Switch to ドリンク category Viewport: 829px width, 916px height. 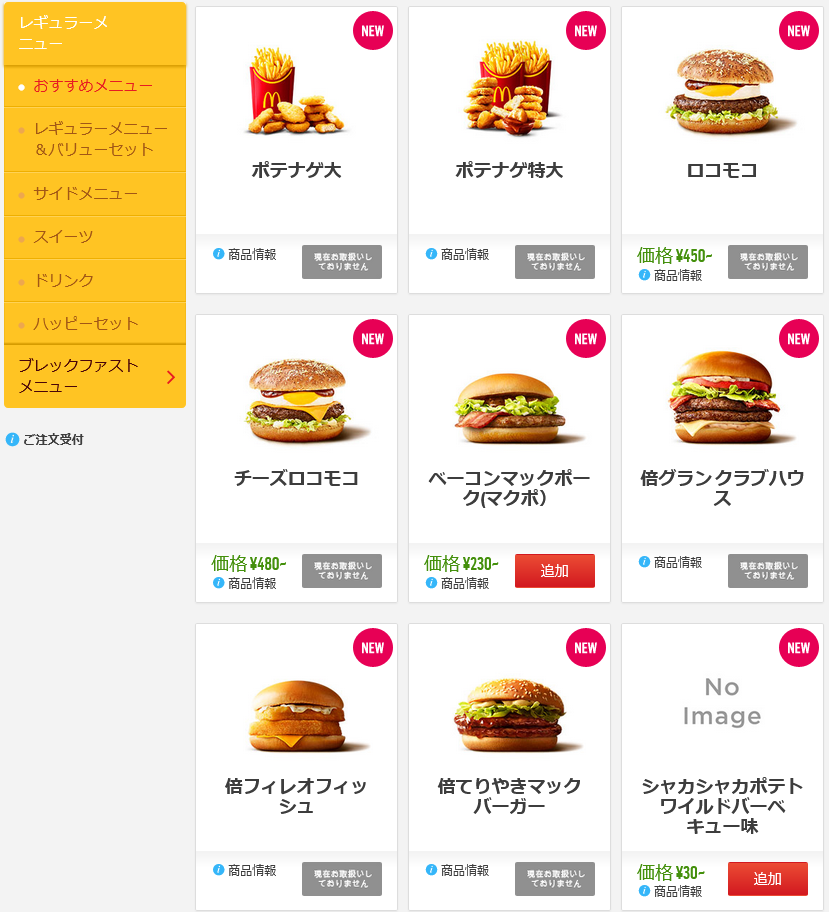tap(64, 280)
